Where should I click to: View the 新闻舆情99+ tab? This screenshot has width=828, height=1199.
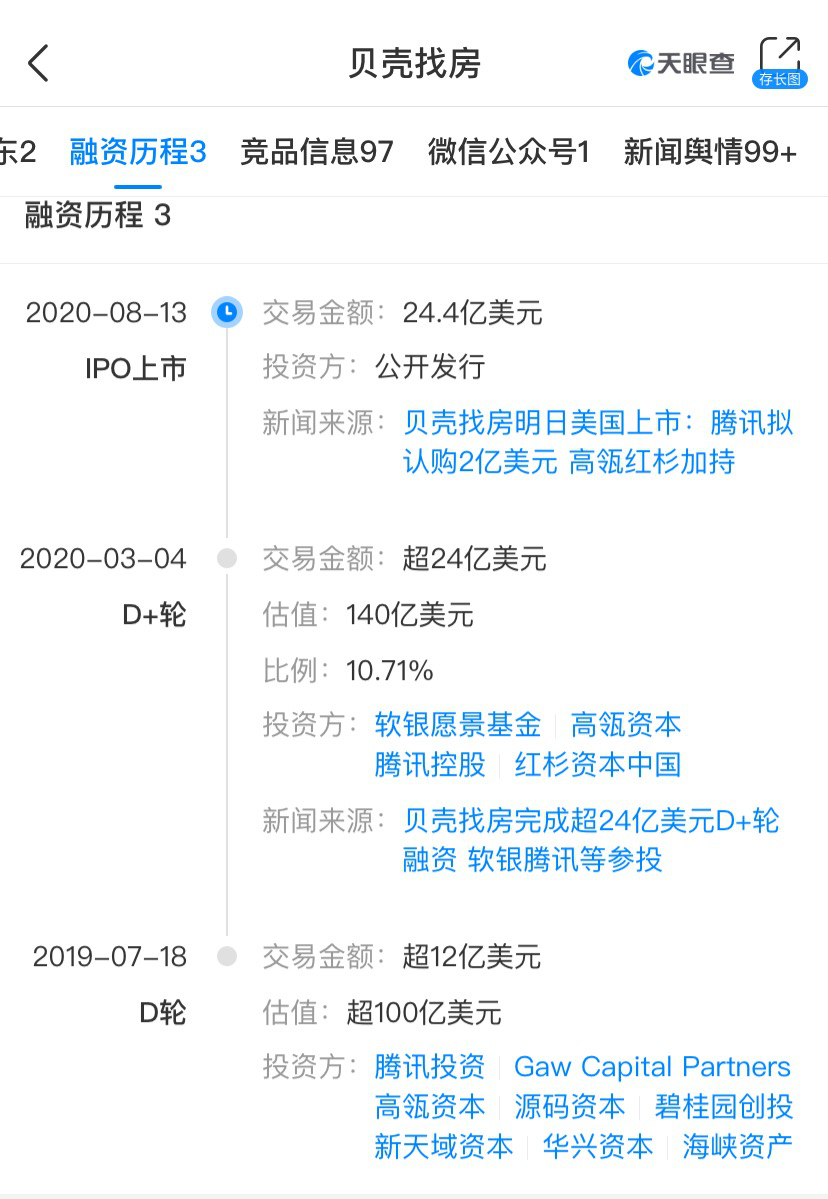coord(710,152)
